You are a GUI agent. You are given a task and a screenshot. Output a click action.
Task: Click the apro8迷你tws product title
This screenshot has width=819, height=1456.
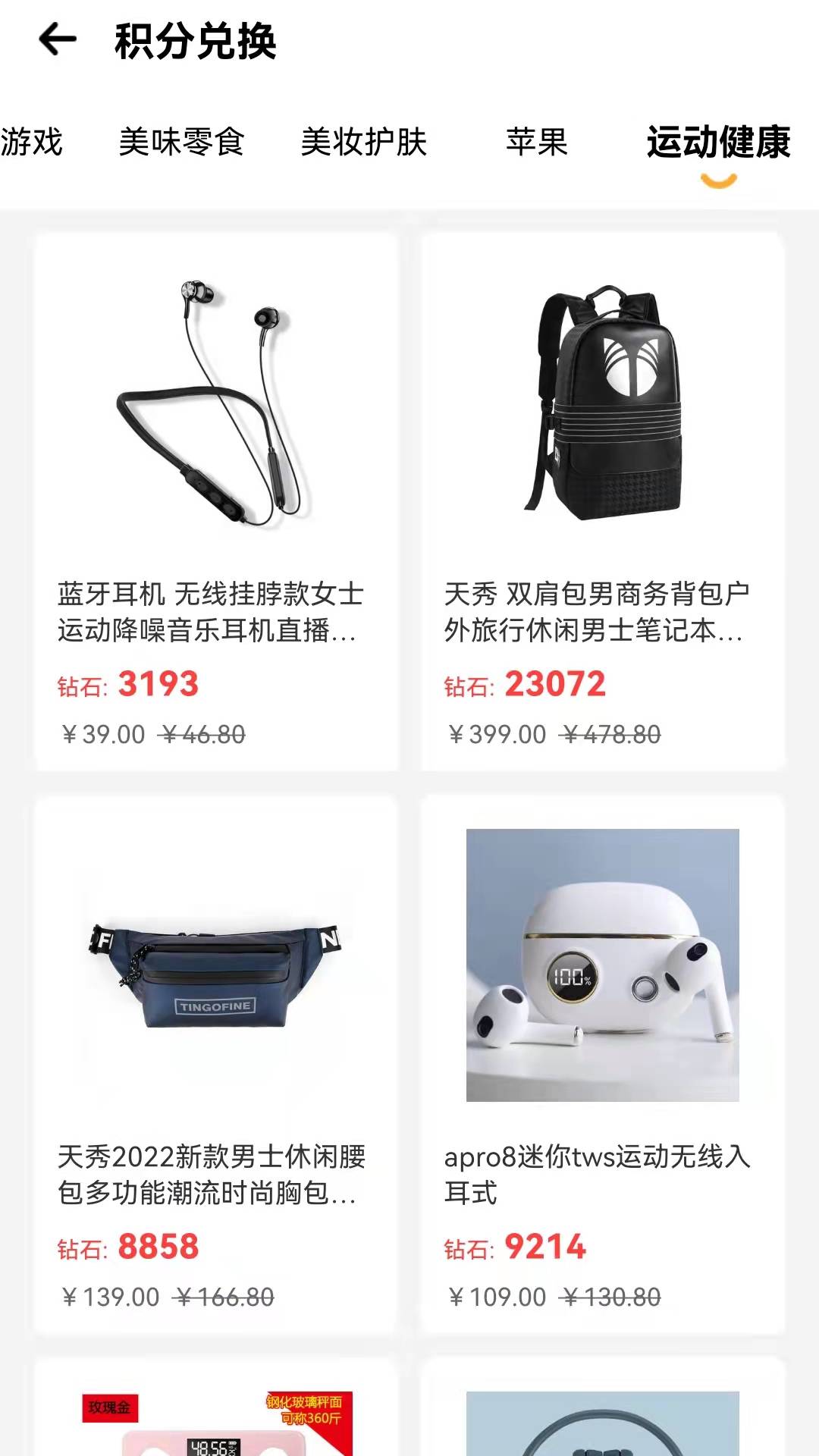click(599, 1168)
